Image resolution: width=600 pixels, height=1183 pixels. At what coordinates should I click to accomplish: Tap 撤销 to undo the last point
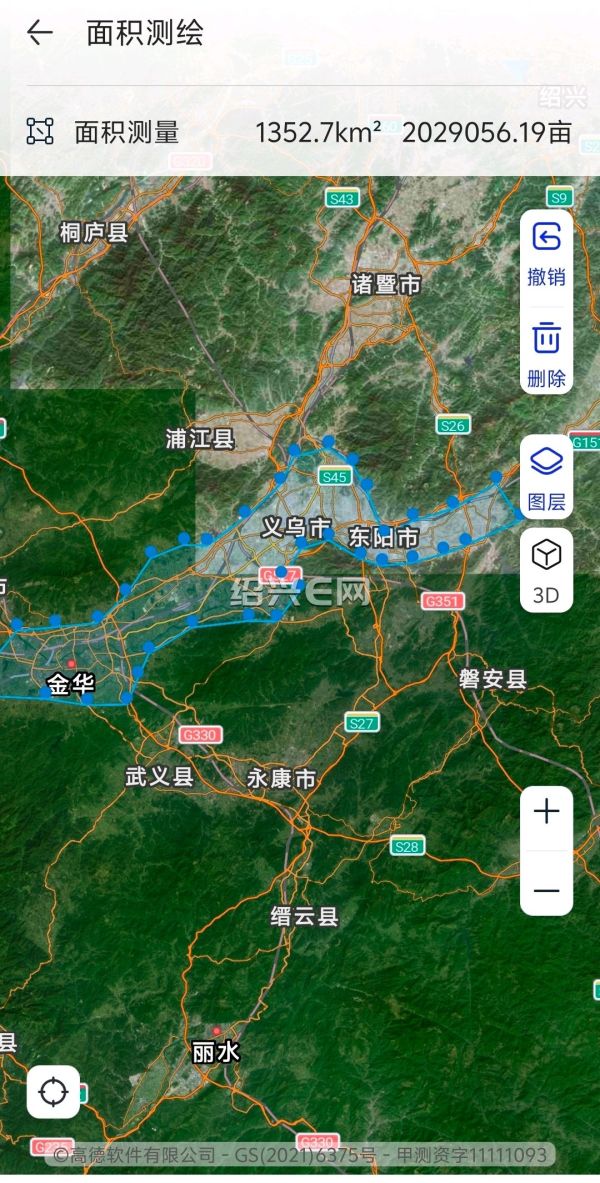(546, 255)
